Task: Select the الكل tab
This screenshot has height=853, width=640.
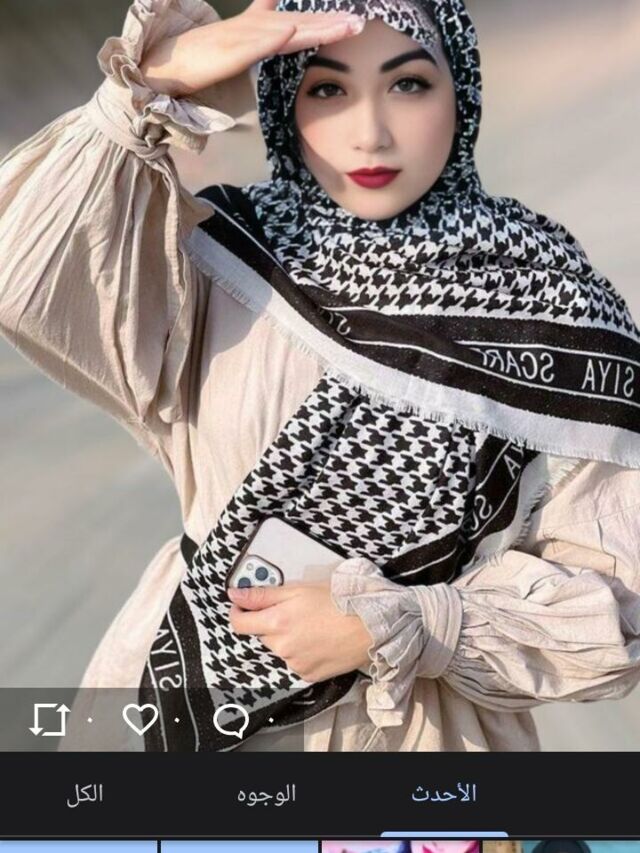Action: (x=85, y=795)
